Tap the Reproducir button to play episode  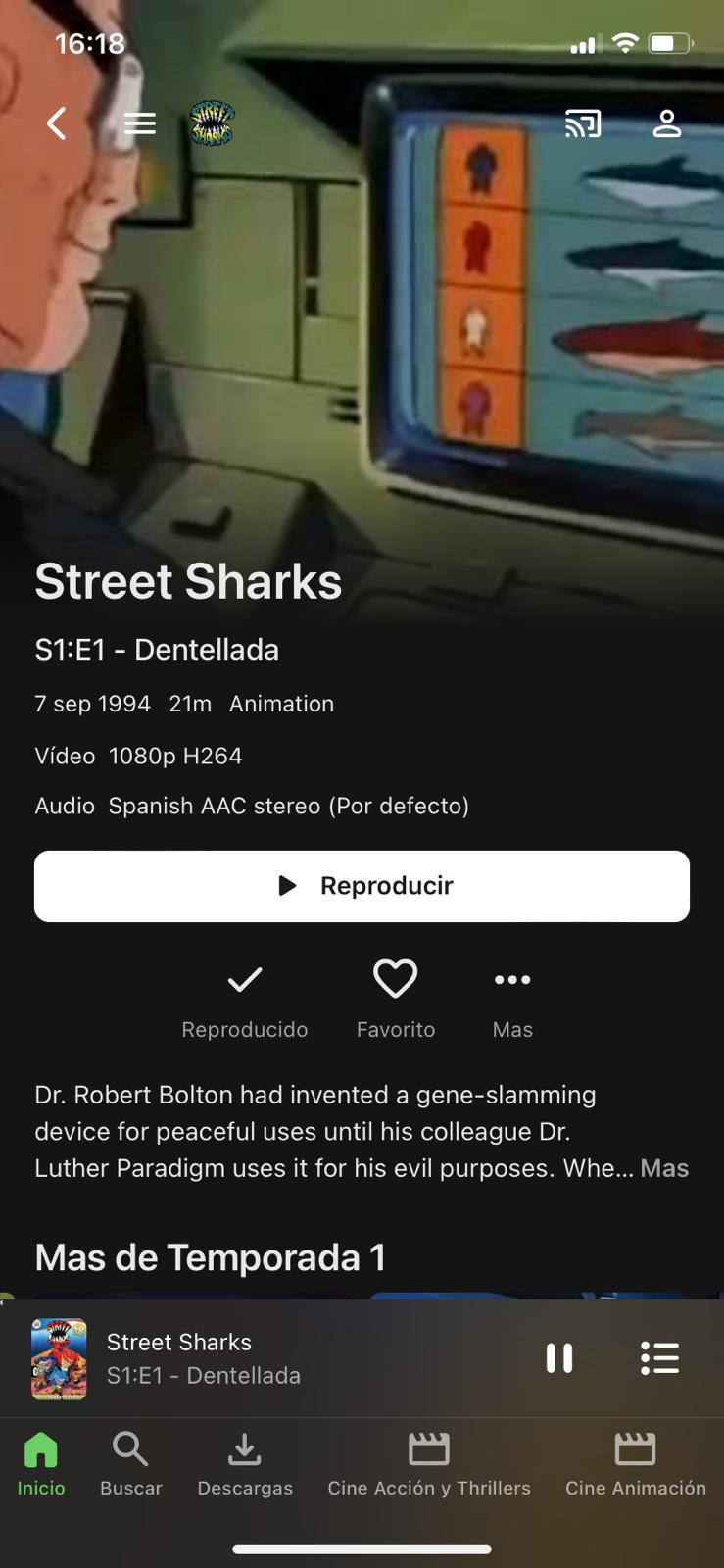pyautogui.click(x=362, y=886)
